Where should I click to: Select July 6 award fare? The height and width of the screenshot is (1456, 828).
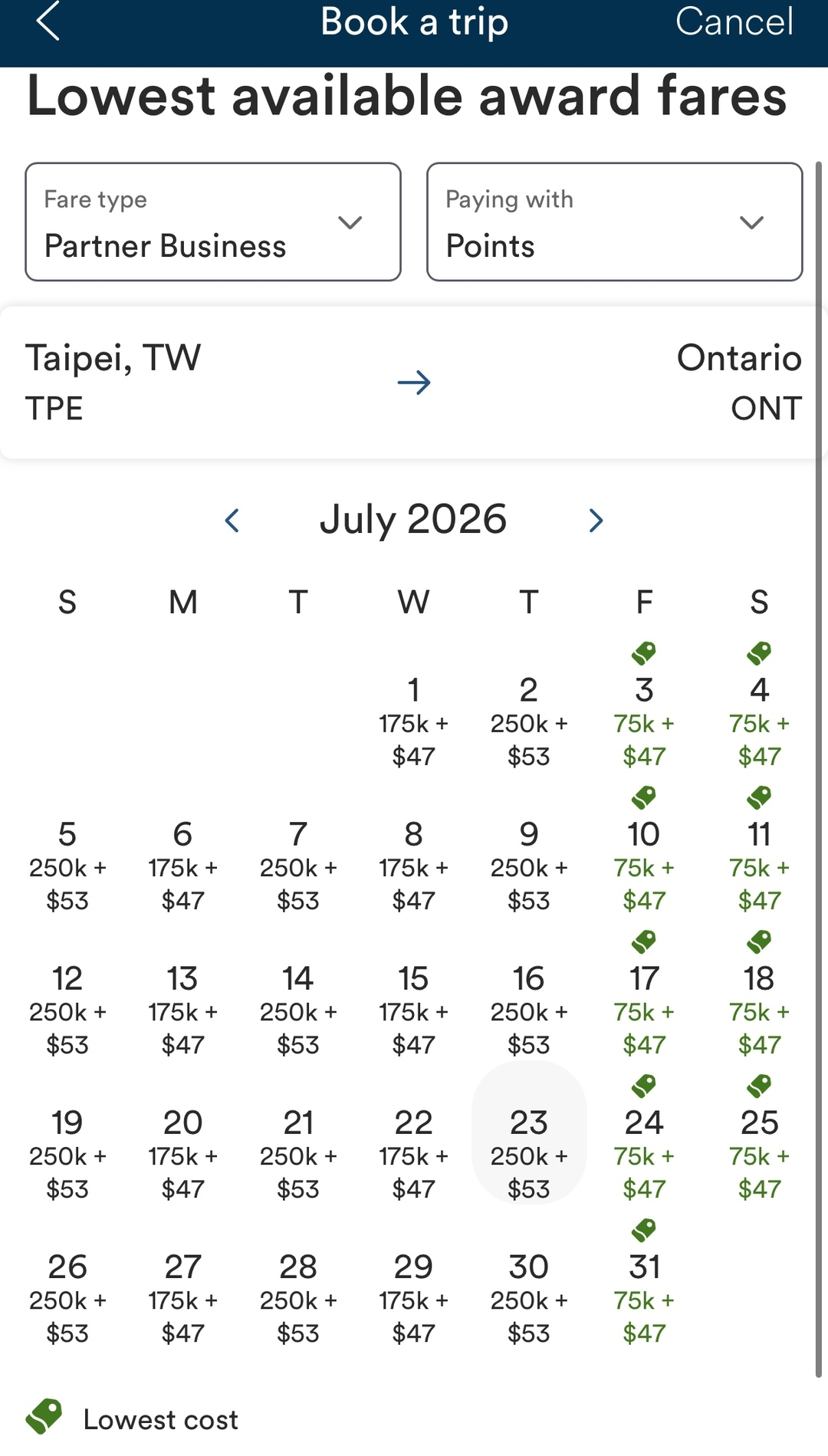[x=182, y=866]
